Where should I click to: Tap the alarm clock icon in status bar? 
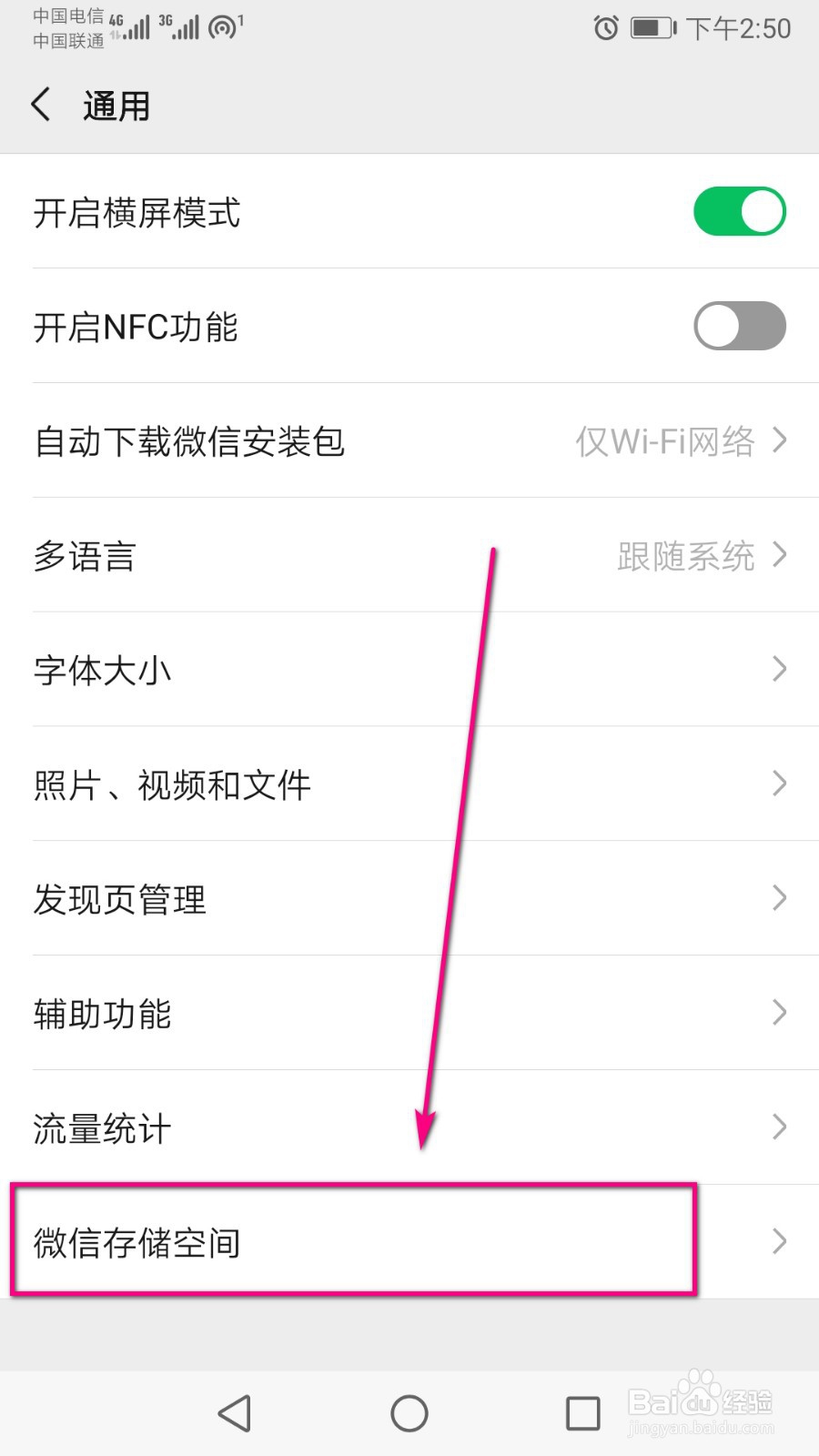(x=605, y=27)
